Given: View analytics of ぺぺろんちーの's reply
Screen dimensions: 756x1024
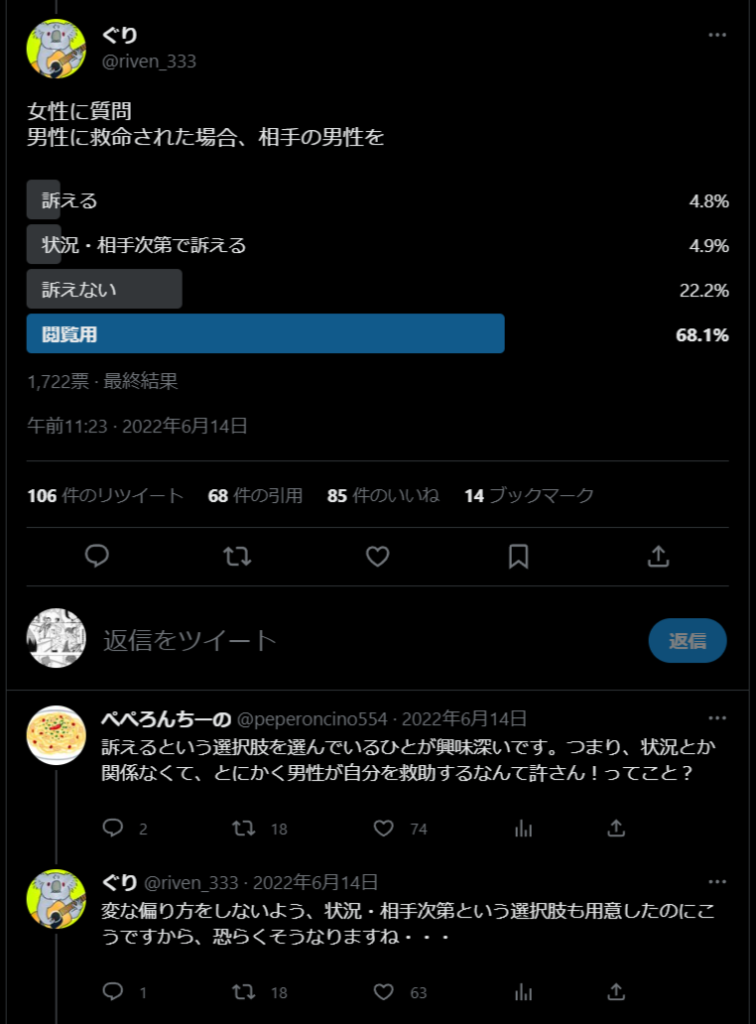Looking at the screenshot, I should pos(523,828).
